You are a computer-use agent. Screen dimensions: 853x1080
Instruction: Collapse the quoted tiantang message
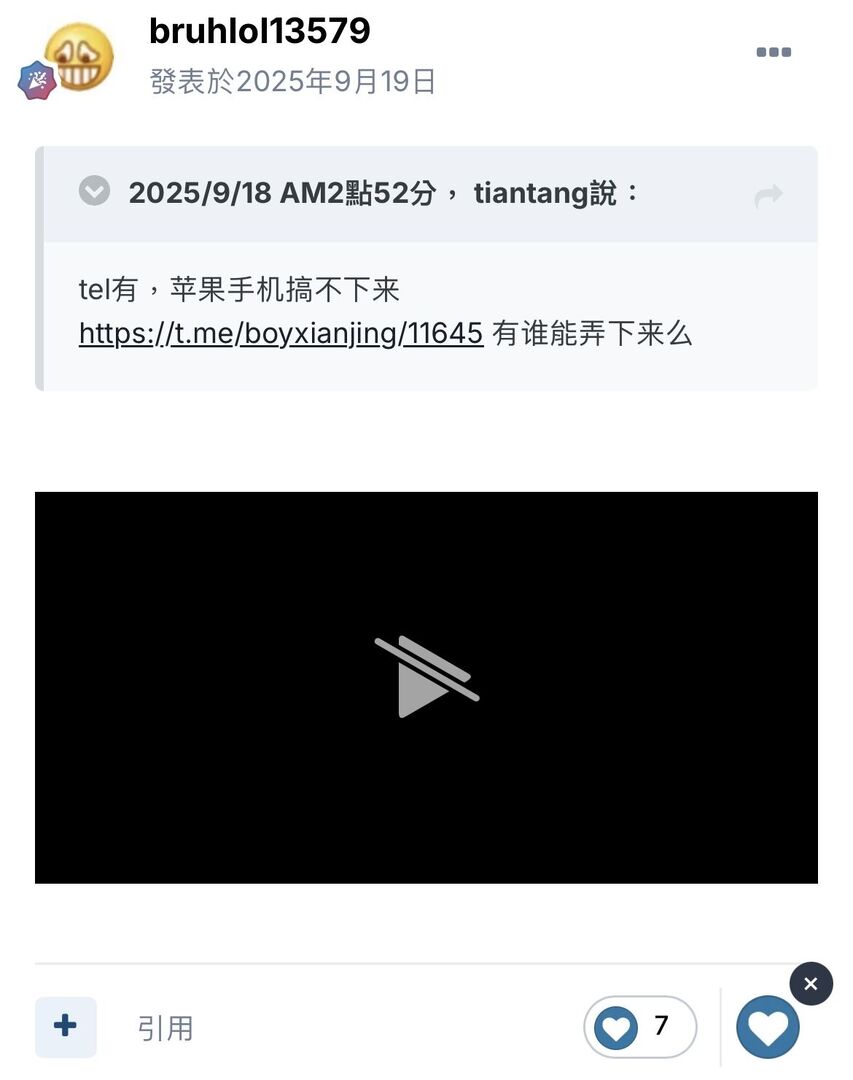94,190
